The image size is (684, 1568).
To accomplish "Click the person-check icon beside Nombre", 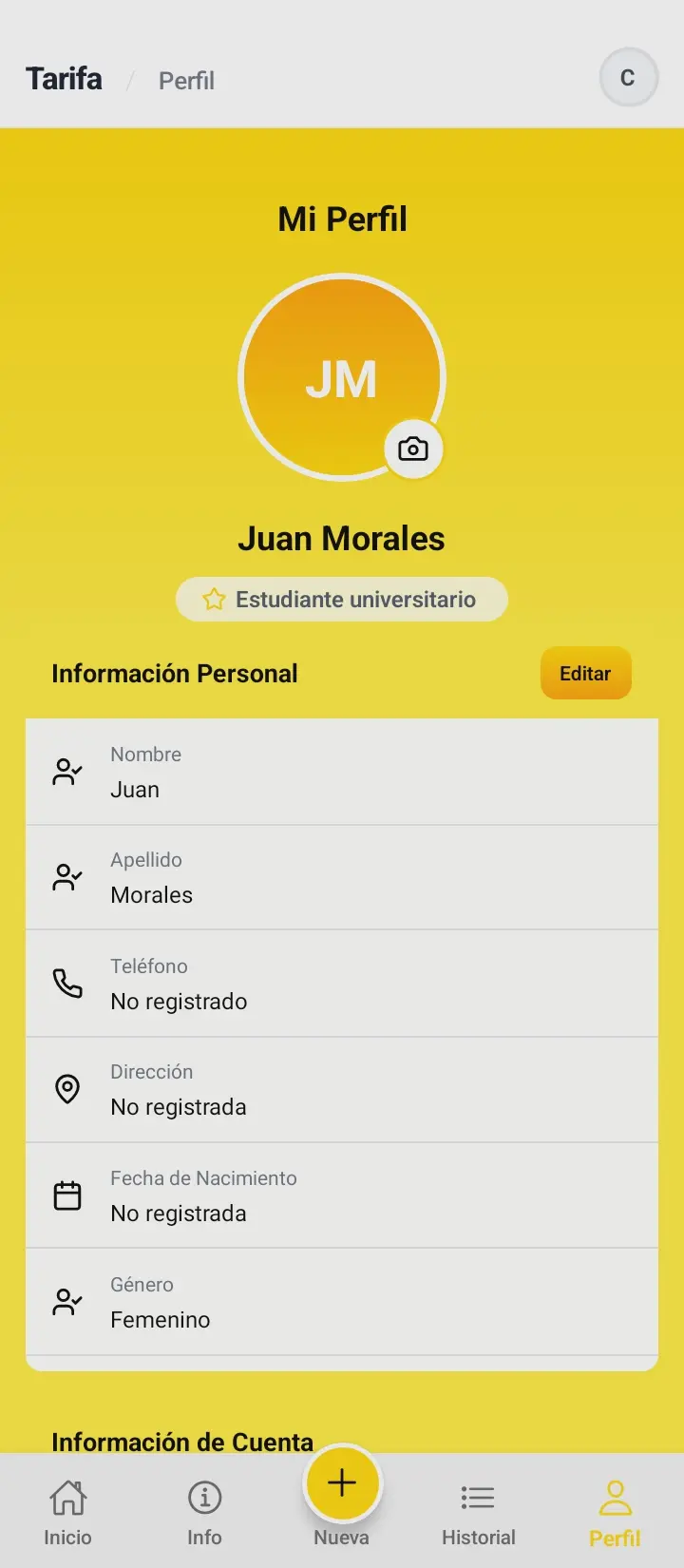I will click(x=66, y=772).
